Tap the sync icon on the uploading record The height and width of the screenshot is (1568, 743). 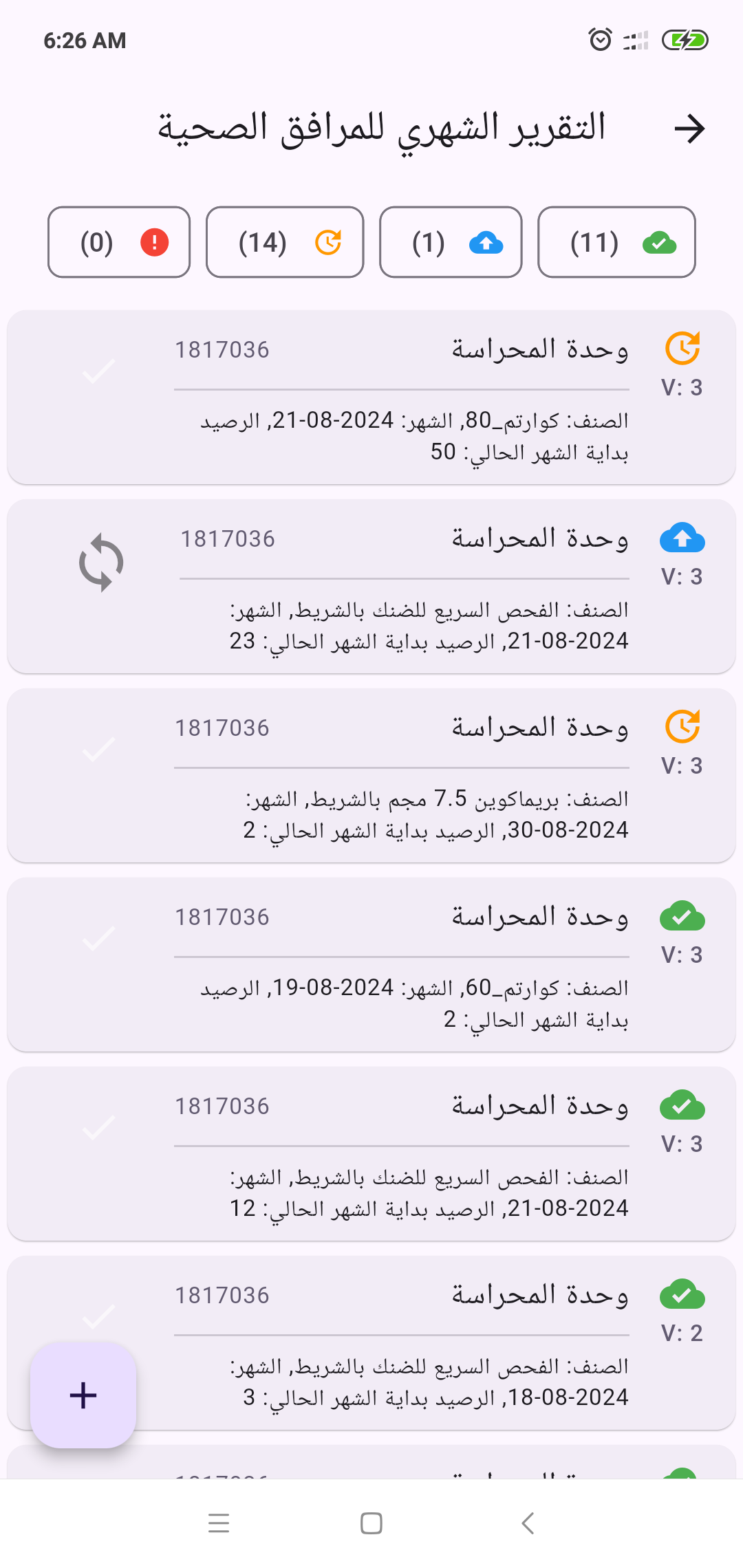point(101,563)
